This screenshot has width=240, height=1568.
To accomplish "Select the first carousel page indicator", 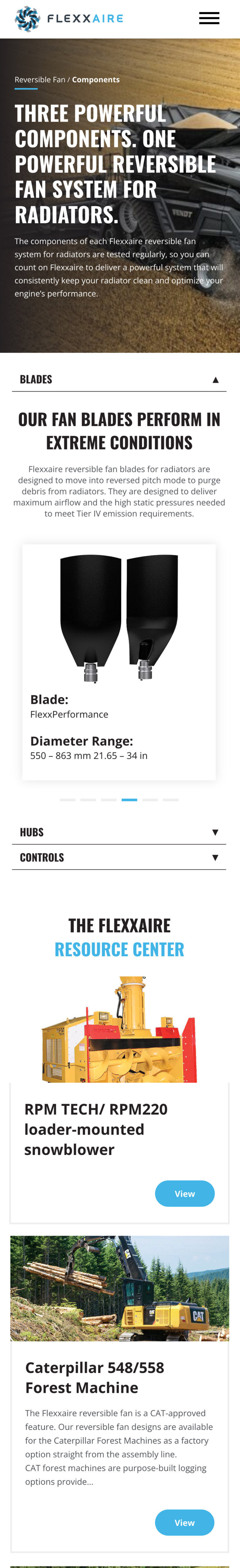I will click(x=67, y=800).
